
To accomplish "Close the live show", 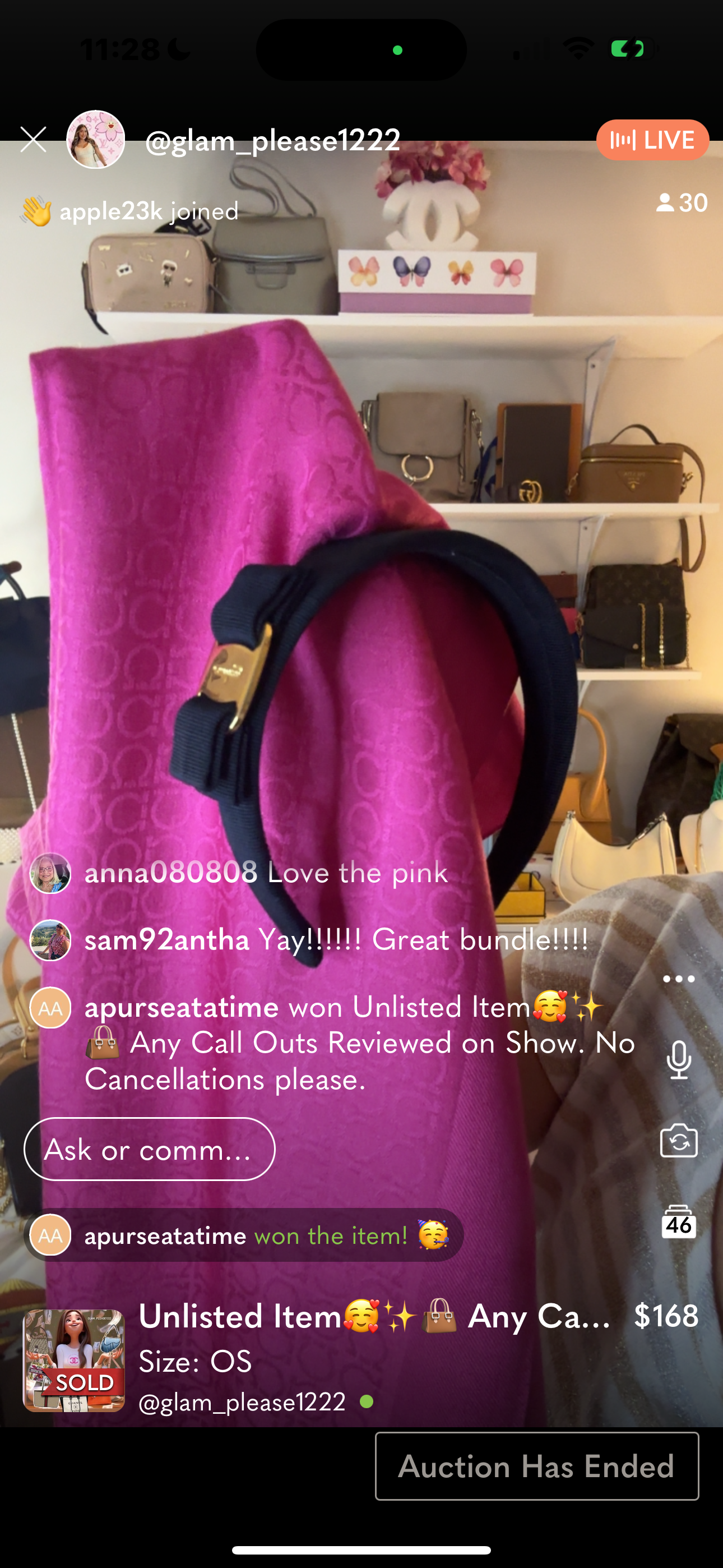I will click(34, 140).
